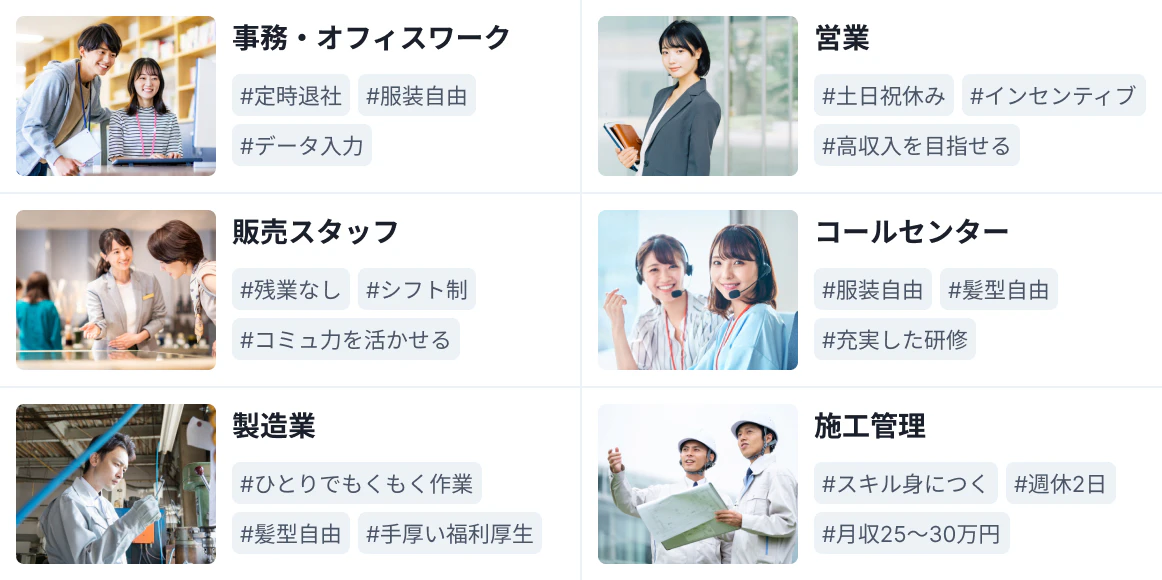This screenshot has height=580, width=1162.
Task: Choose the #コミュ力を活かせる tag
Action: point(346,340)
